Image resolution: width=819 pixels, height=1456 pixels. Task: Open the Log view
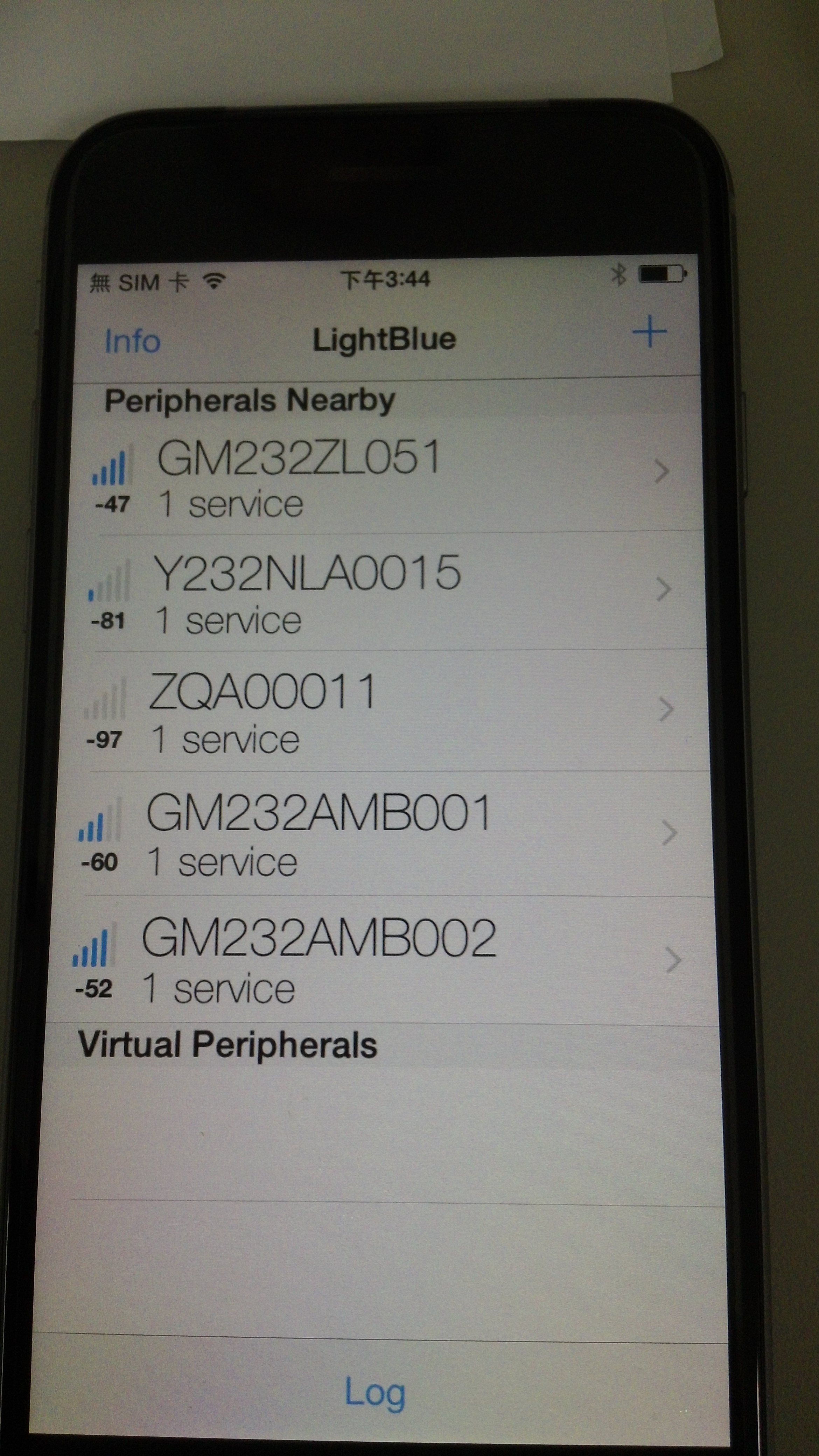(x=375, y=1392)
